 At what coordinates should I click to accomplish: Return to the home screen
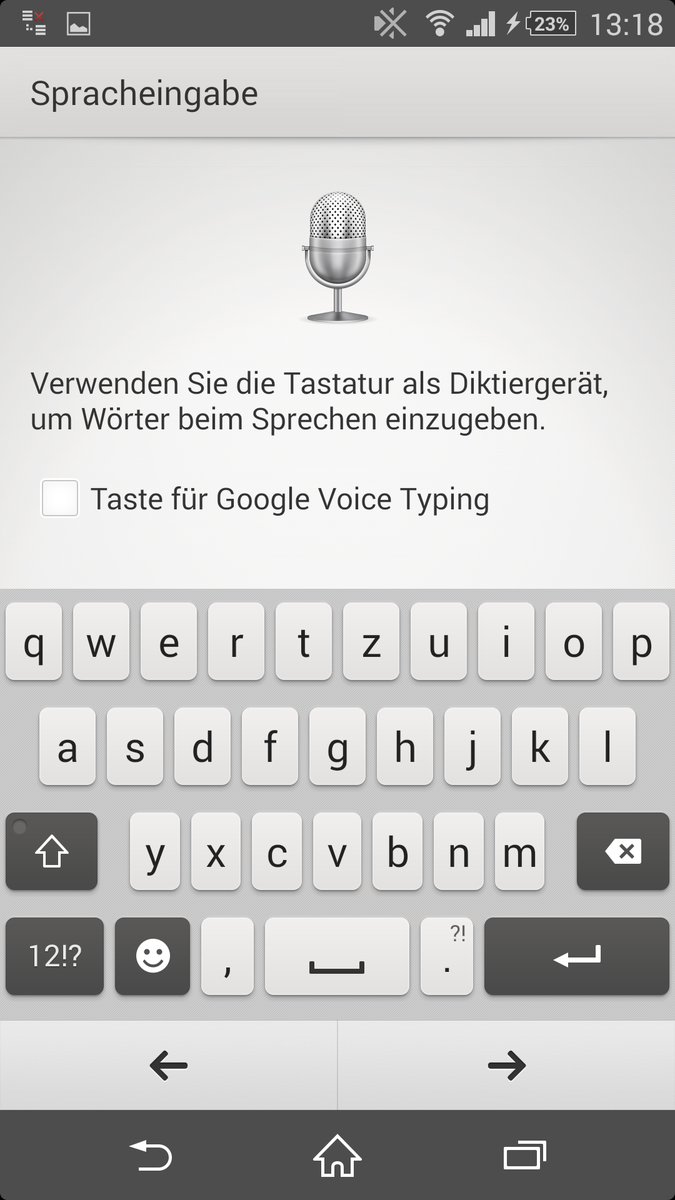coord(337,1157)
